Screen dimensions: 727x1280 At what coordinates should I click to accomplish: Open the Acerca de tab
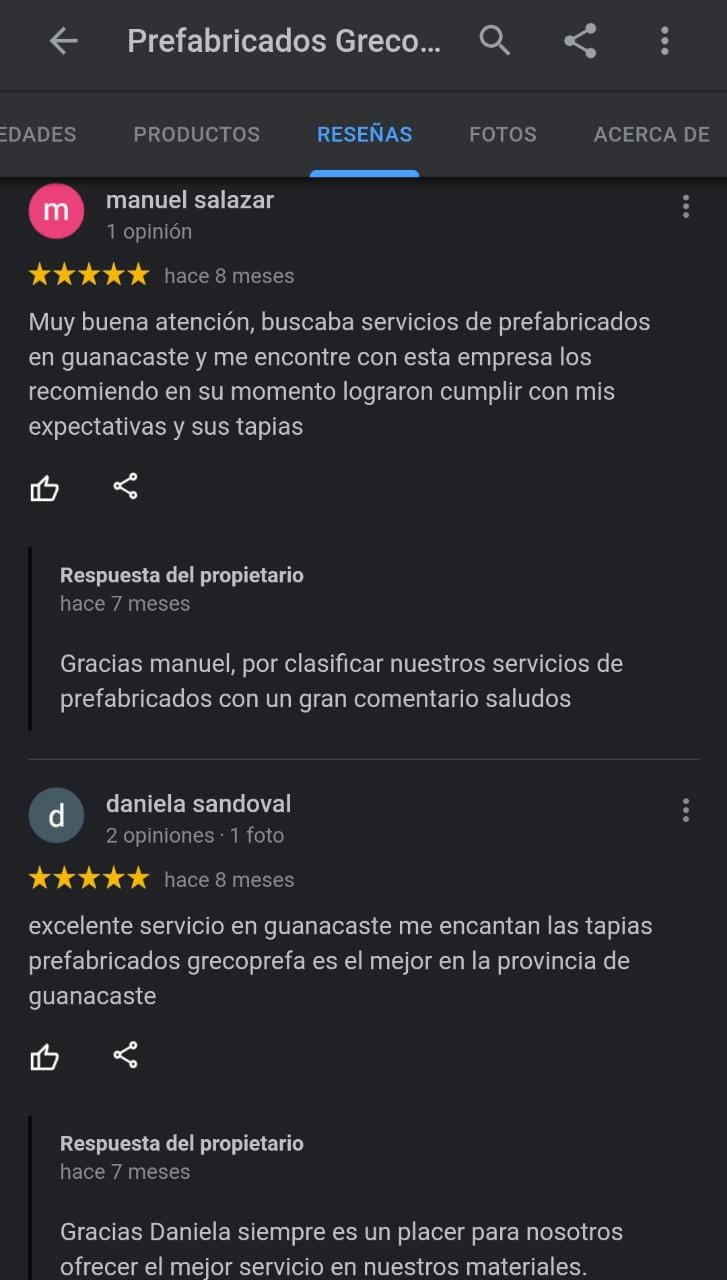tap(651, 134)
